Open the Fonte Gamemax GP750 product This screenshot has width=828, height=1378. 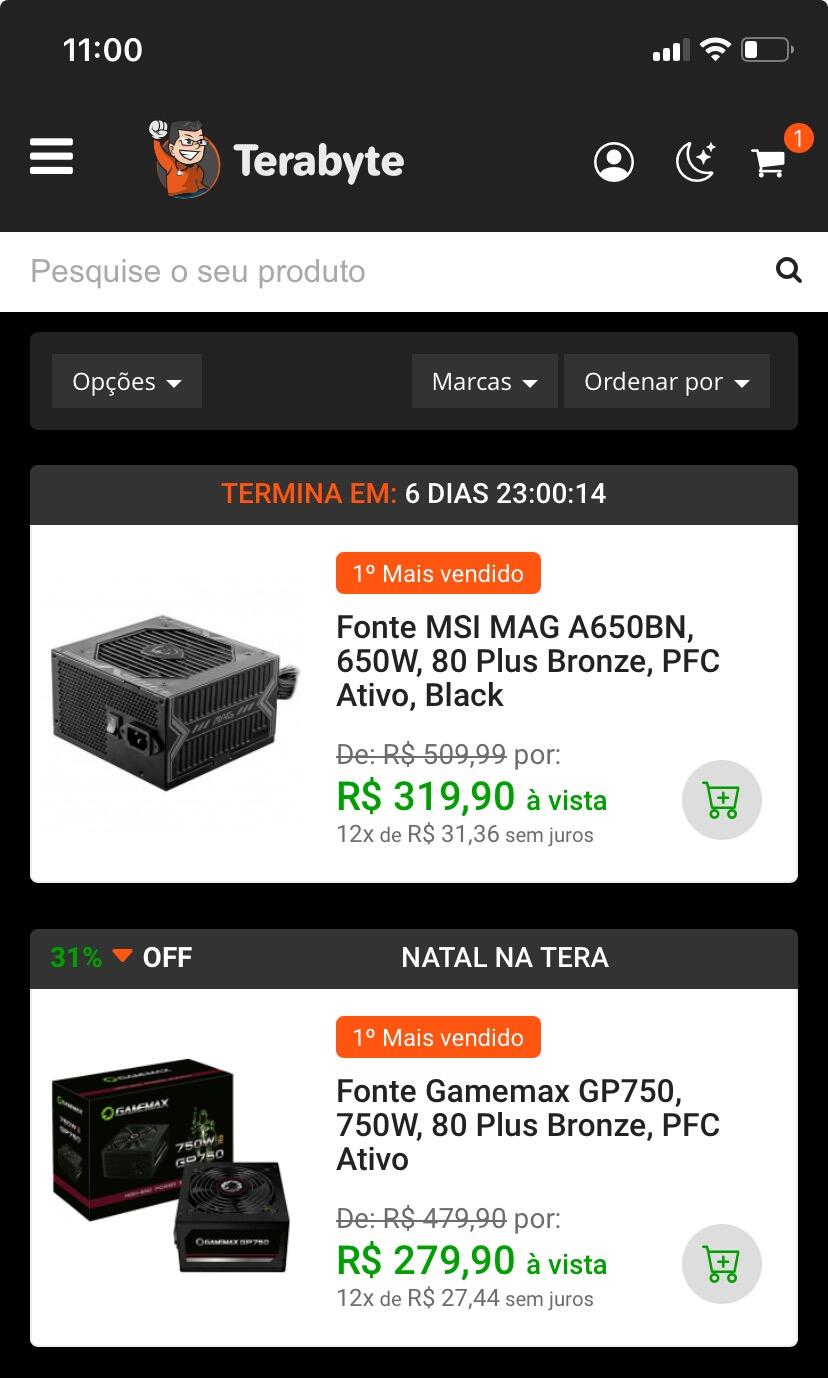click(x=528, y=1125)
